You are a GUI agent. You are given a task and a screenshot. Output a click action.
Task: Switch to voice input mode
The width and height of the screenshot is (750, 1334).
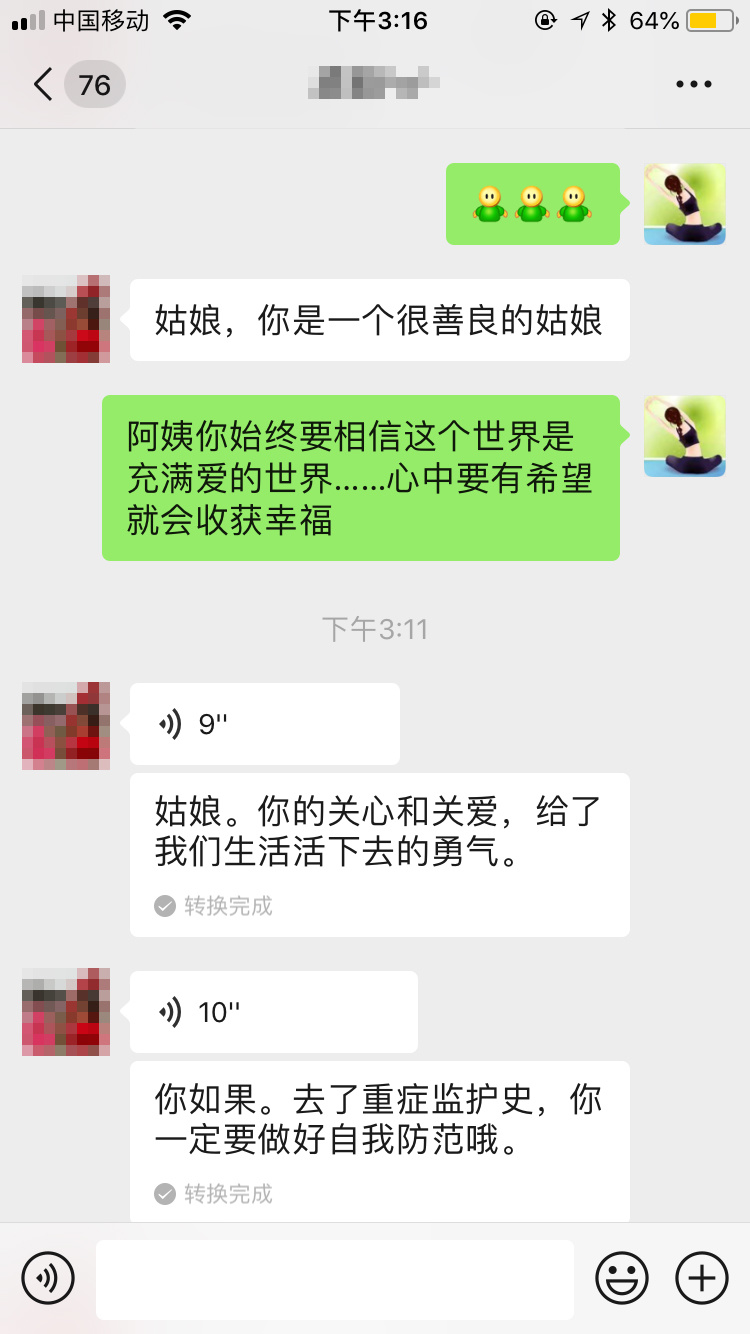(48, 1278)
